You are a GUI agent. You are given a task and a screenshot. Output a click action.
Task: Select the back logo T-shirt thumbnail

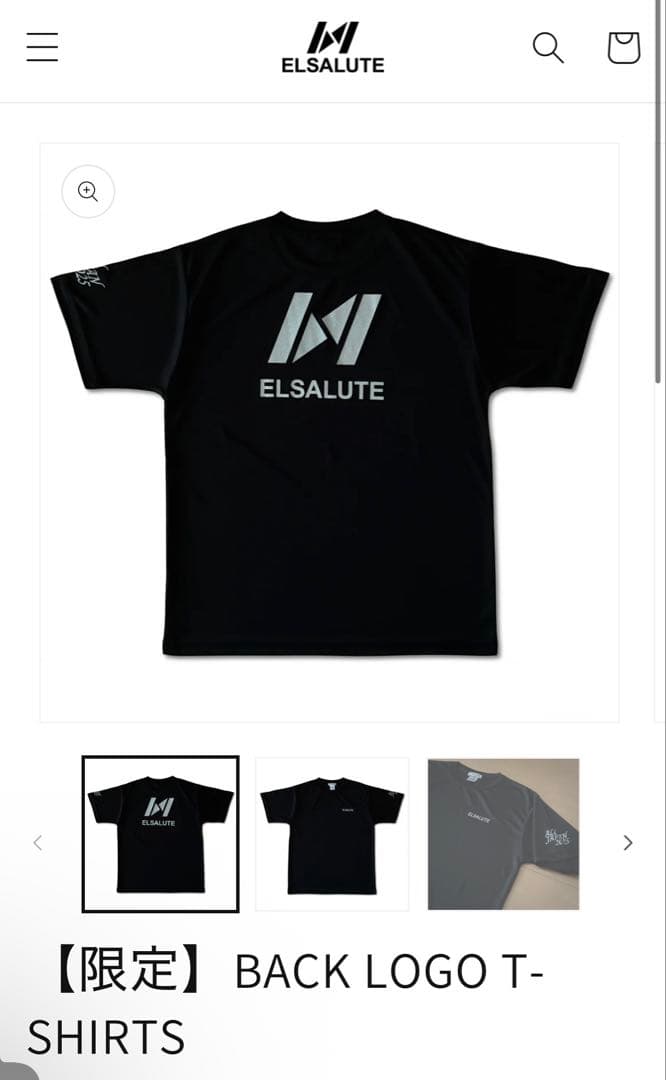160,834
